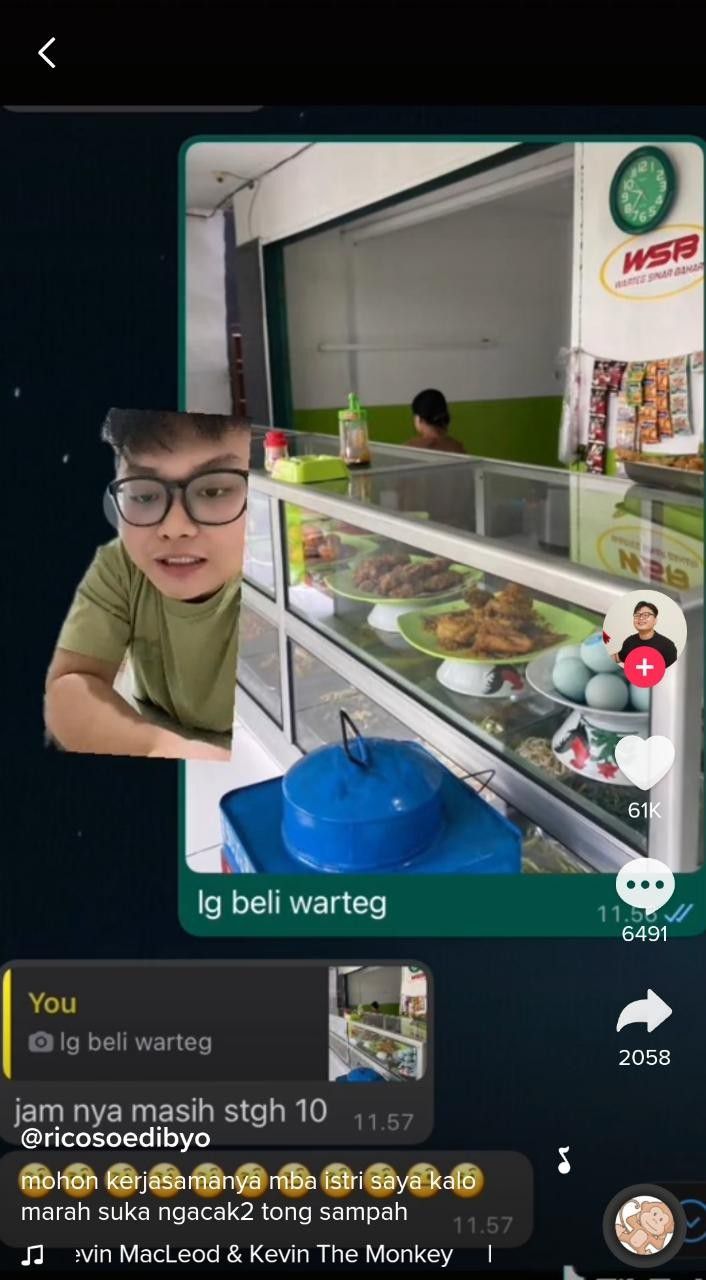706x1280 pixels.
Task: Follow the creator via the plus button
Action: click(x=644, y=667)
